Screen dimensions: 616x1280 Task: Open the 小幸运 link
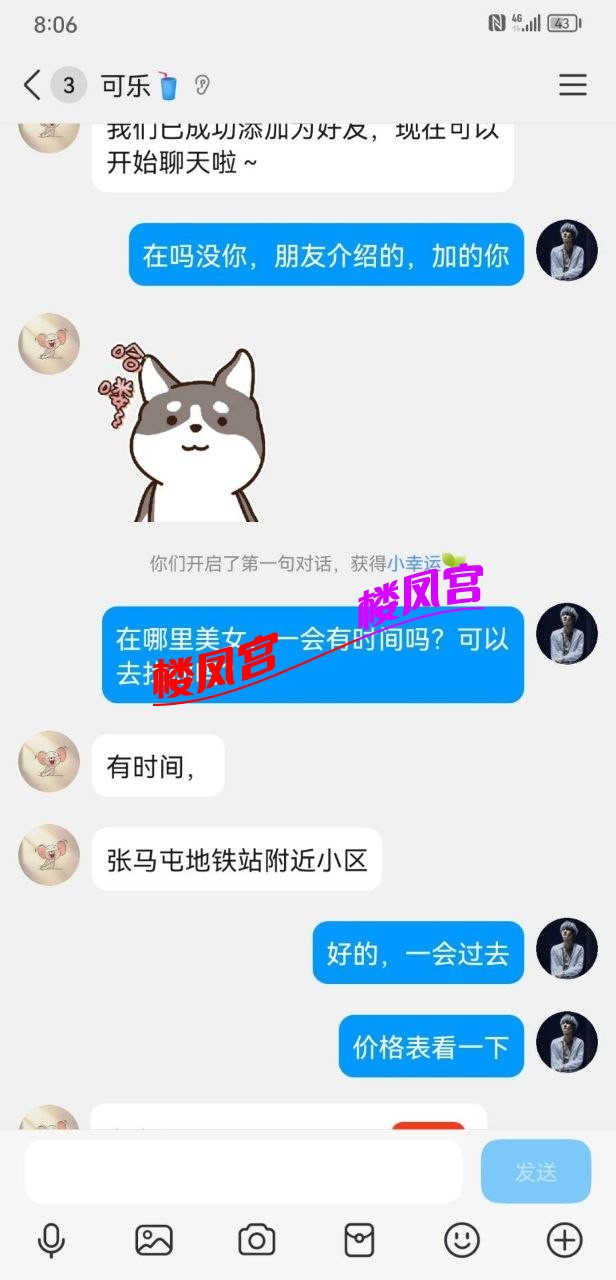coord(414,563)
